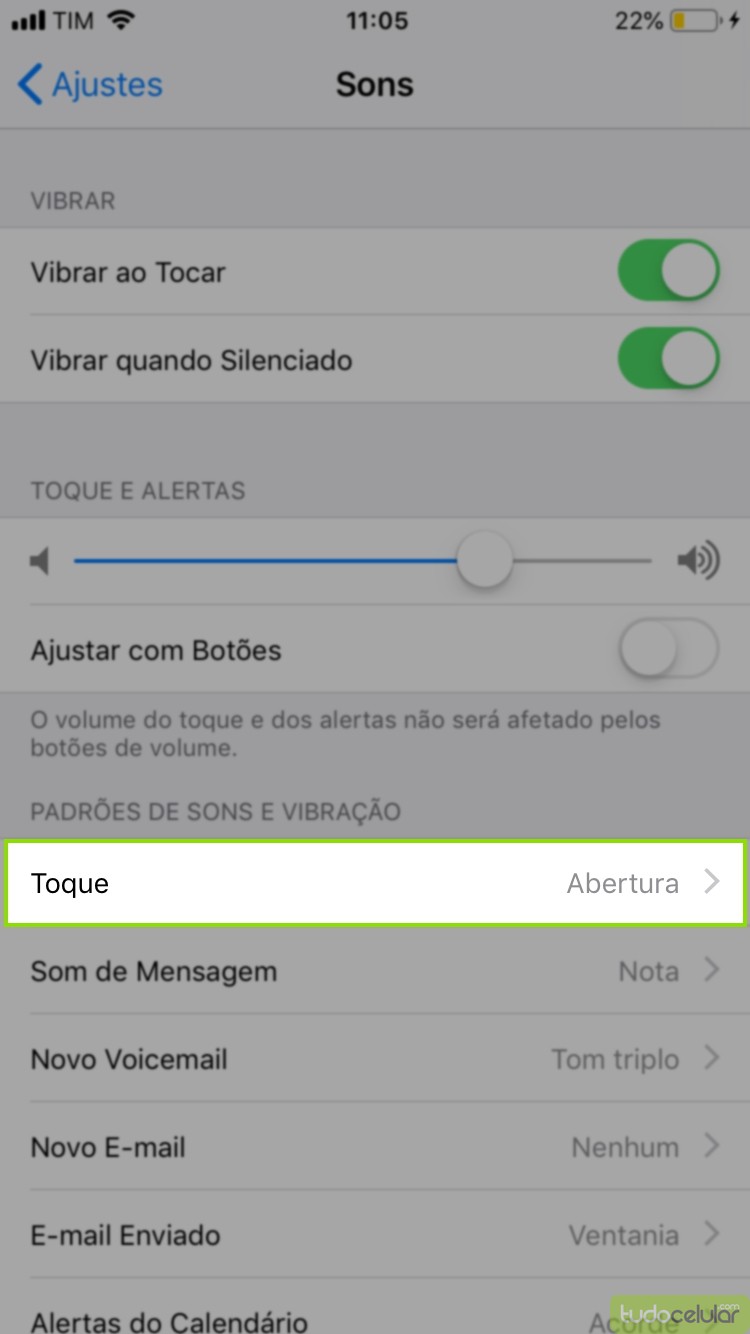Turn off Vibrar quando Silenciado
Image resolution: width=750 pixels, height=1334 pixels.
pos(668,359)
